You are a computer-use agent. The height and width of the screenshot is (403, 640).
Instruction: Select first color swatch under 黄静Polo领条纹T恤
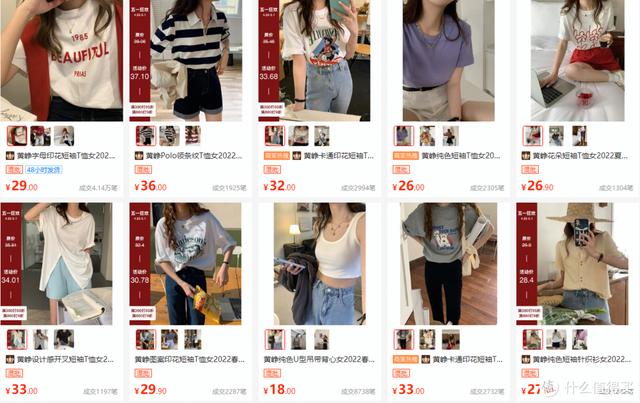(146, 135)
